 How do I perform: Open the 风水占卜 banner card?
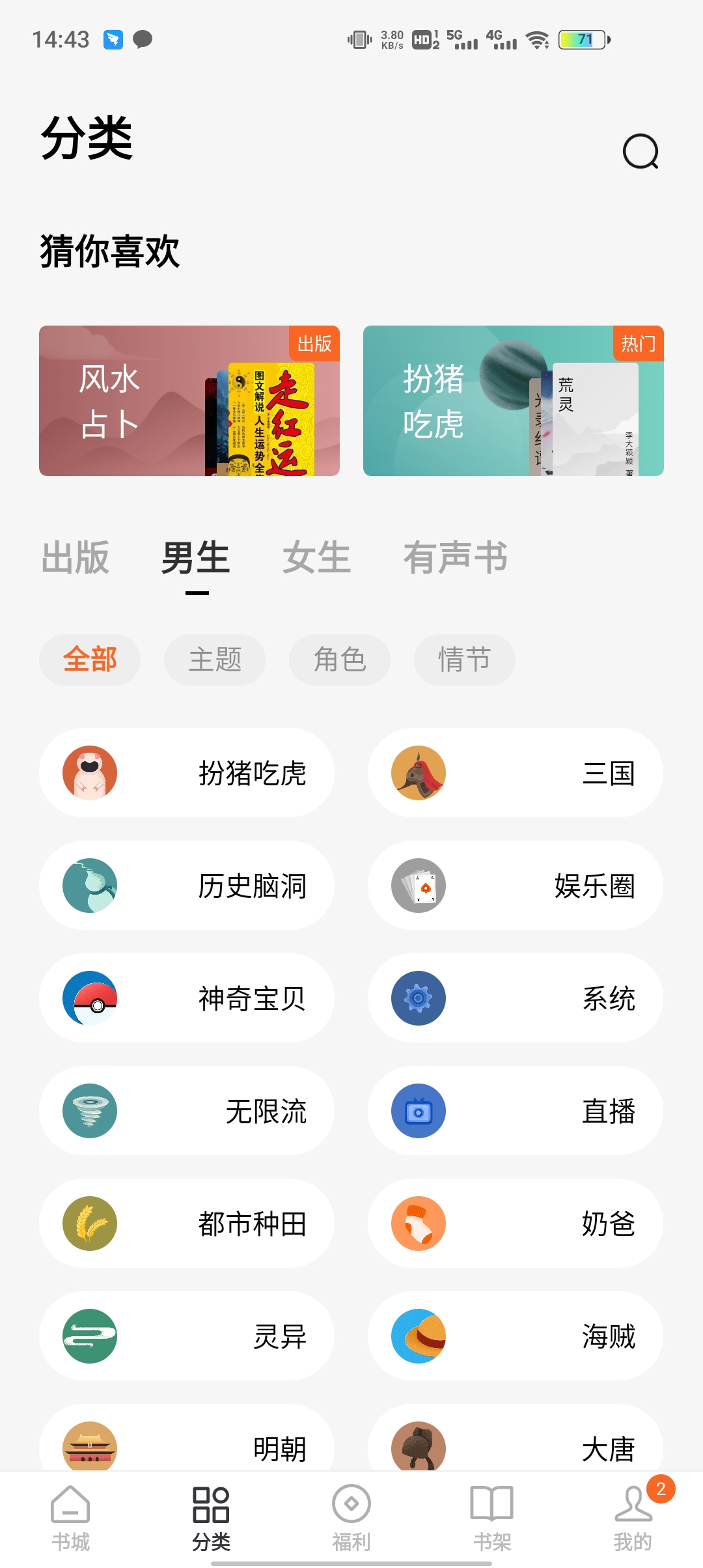[188, 400]
